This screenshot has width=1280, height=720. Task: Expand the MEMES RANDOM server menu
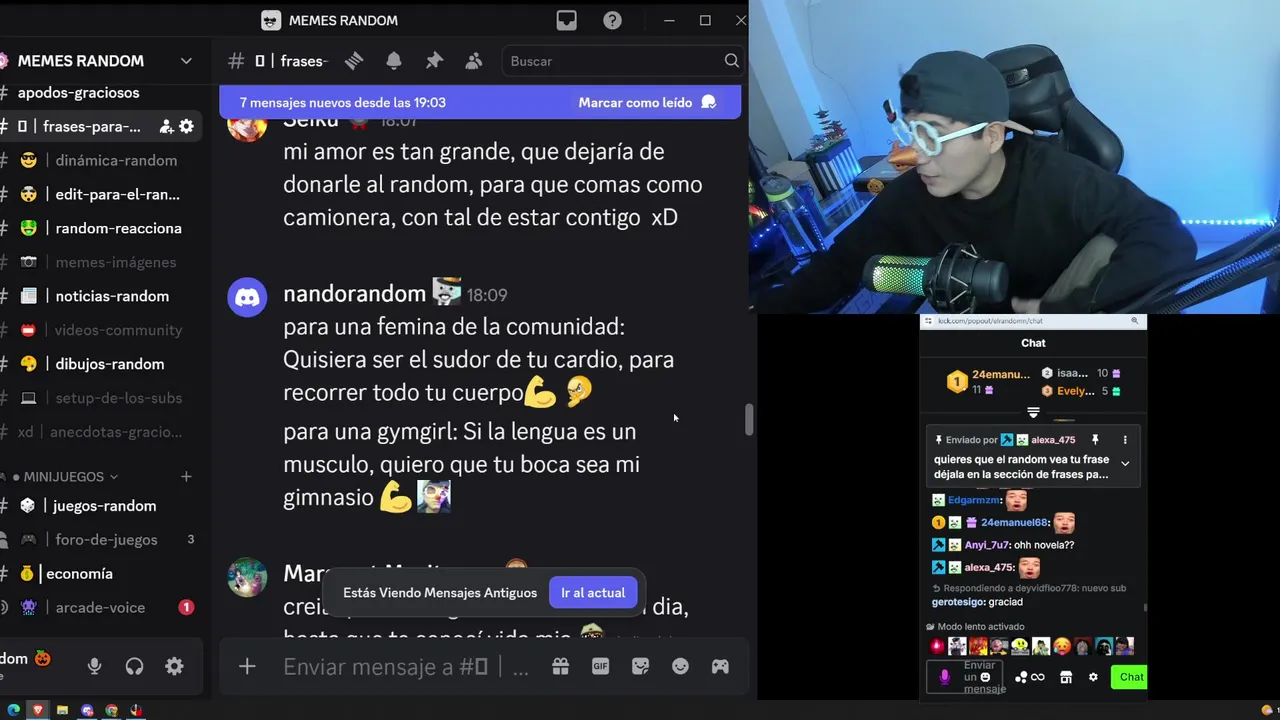tap(186, 61)
